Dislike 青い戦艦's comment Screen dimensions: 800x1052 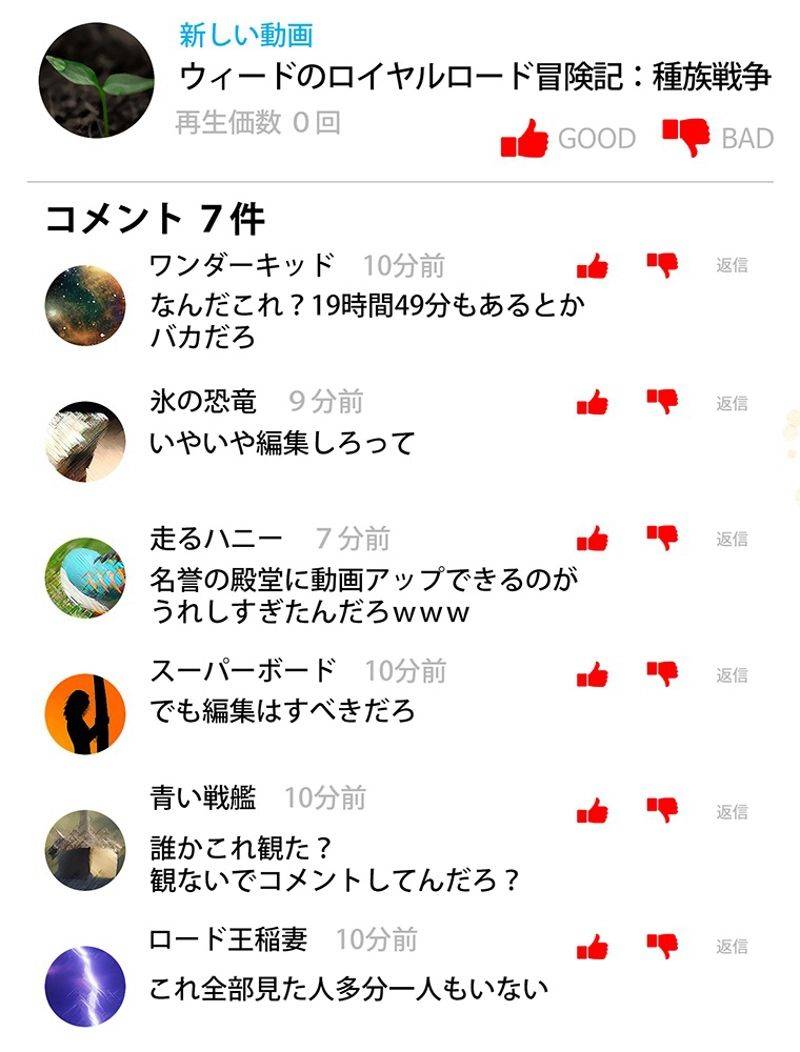pyautogui.click(x=662, y=809)
